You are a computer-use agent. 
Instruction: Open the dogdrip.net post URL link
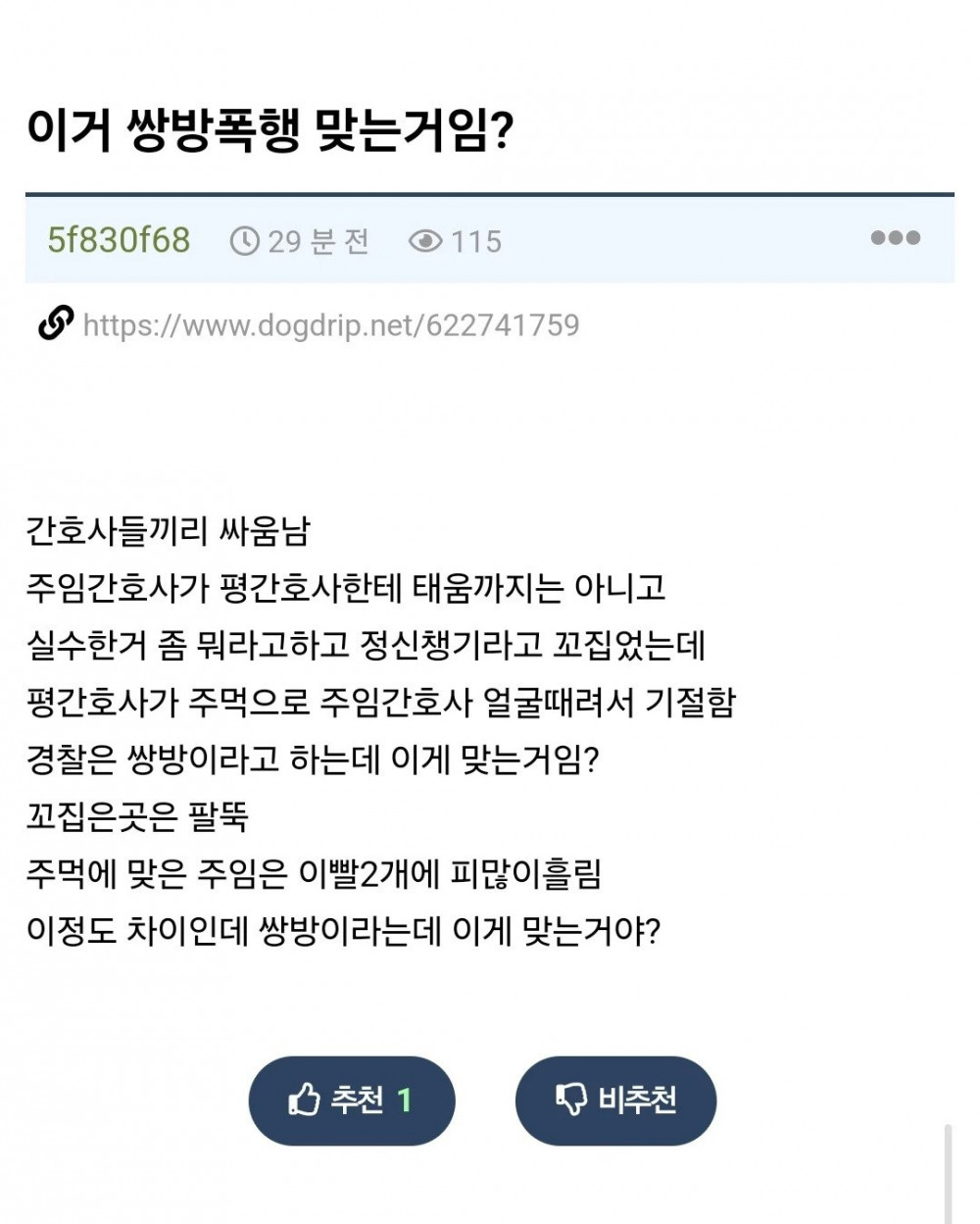click(330, 325)
